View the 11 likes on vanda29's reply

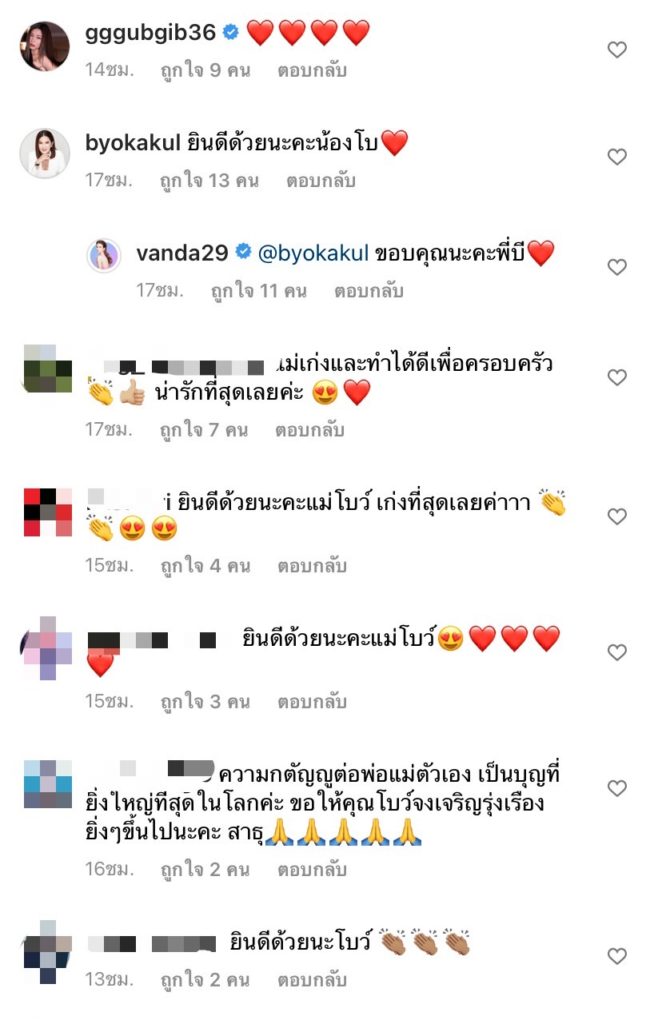pyautogui.click(x=258, y=291)
